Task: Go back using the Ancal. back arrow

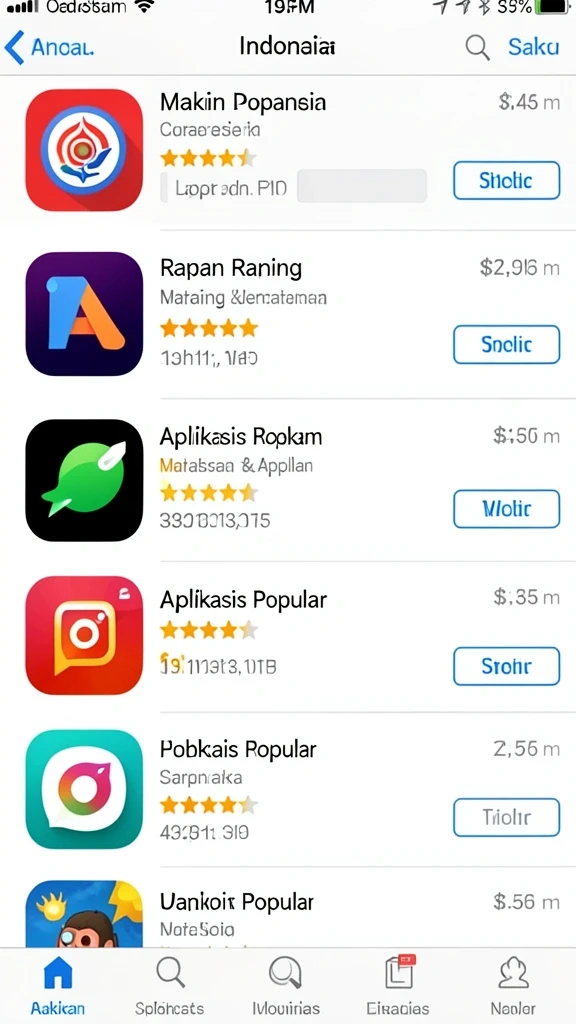Action: (48, 48)
